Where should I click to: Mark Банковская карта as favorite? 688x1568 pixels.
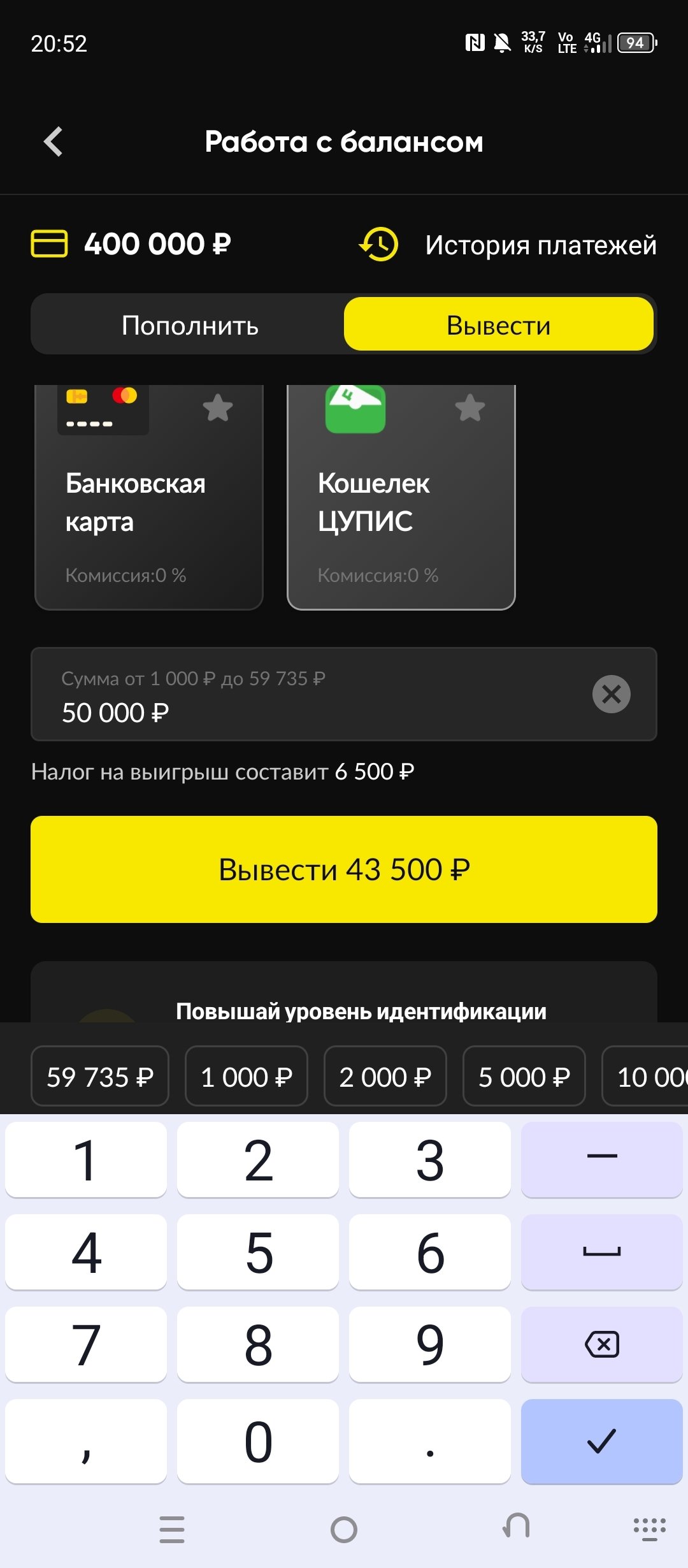click(x=218, y=408)
